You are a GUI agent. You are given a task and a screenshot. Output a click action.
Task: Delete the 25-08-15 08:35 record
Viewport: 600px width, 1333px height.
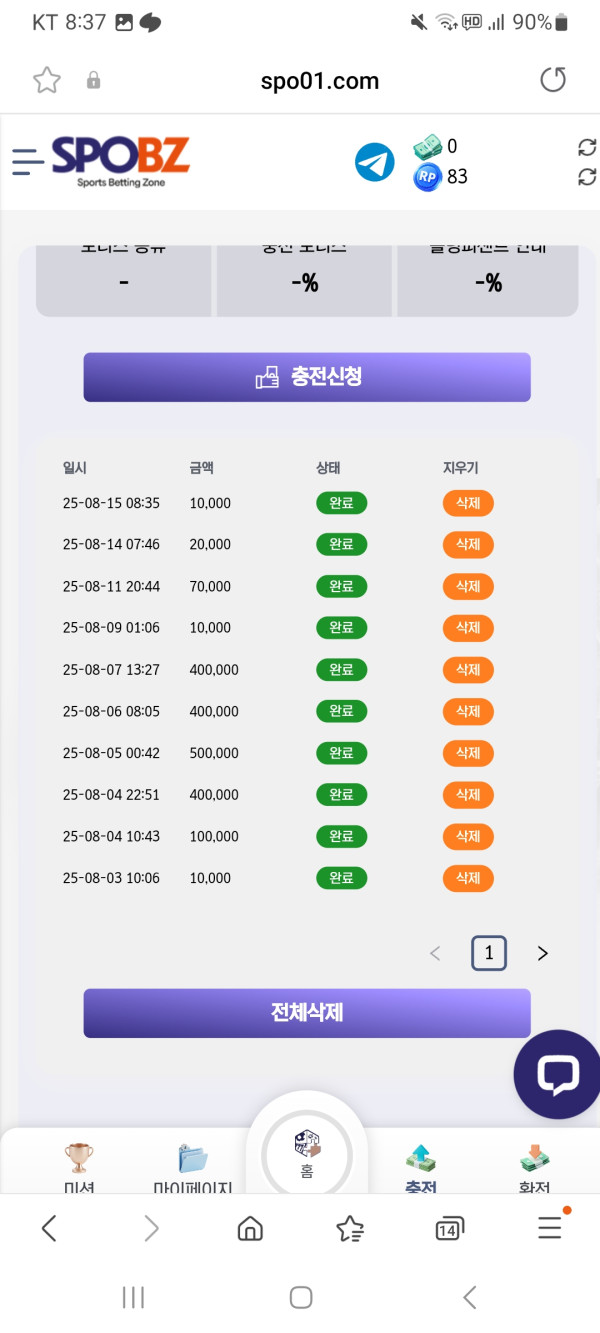468,503
